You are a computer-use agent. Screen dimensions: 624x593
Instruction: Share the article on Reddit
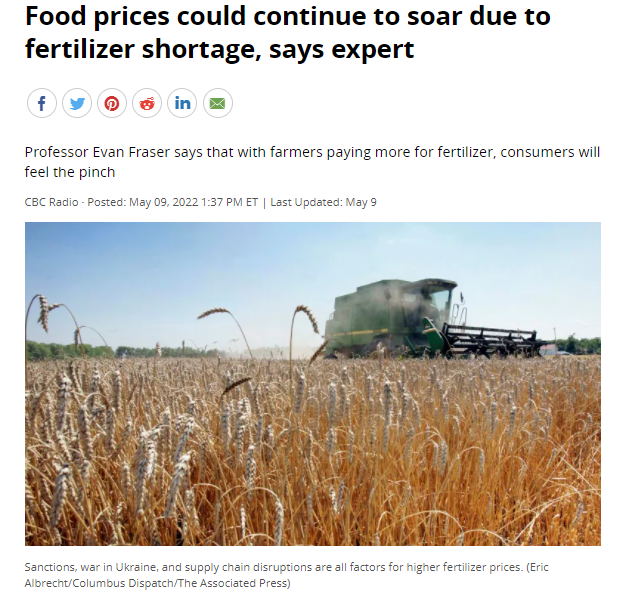point(147,103)
